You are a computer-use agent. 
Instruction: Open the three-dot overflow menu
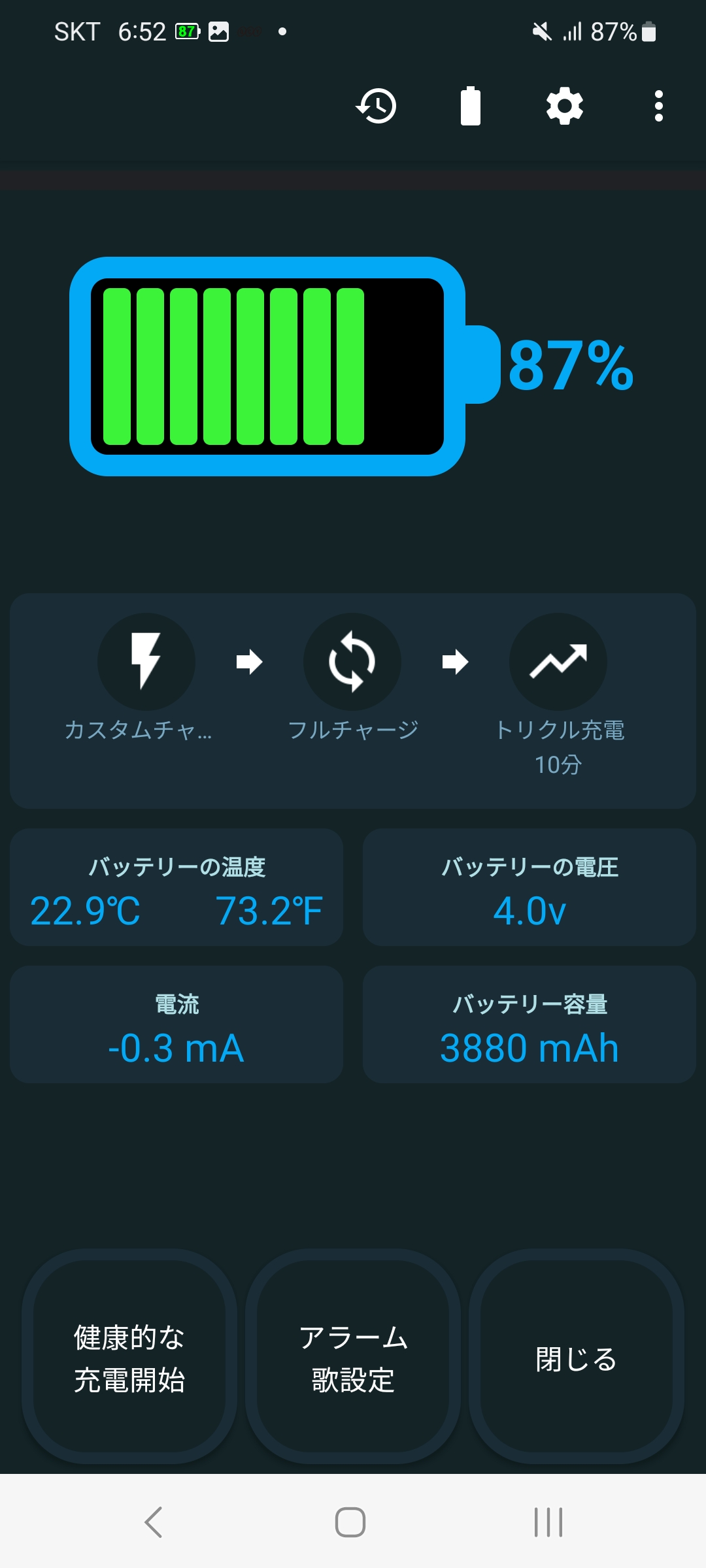click(659, 106)
